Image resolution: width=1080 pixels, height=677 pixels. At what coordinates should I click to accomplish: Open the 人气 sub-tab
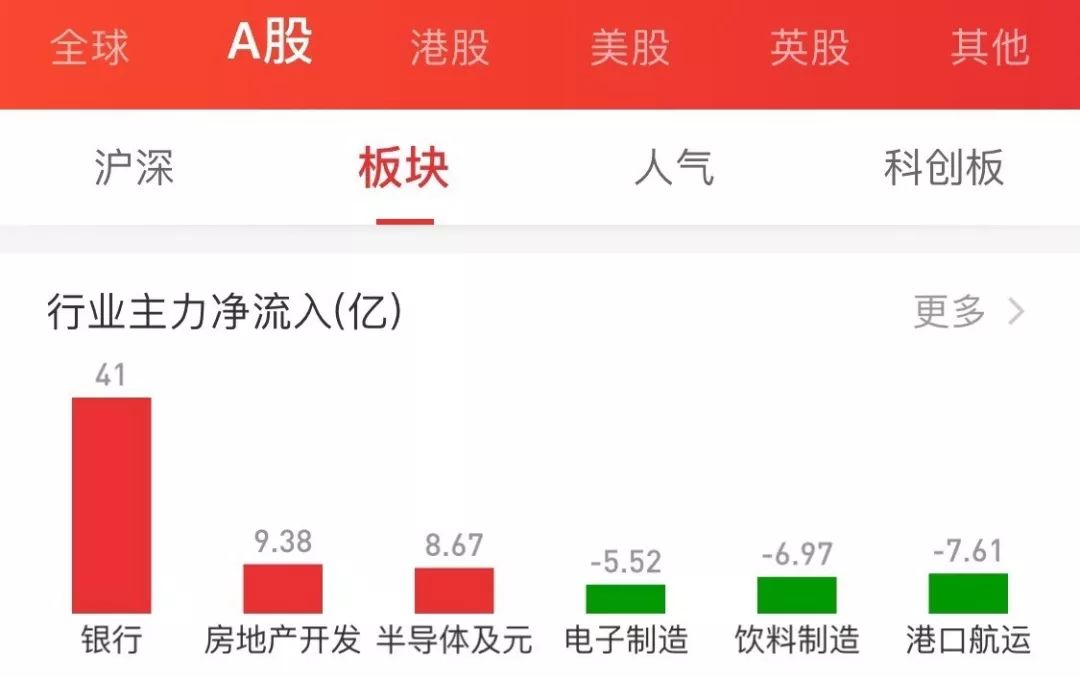tap(674, 167)
